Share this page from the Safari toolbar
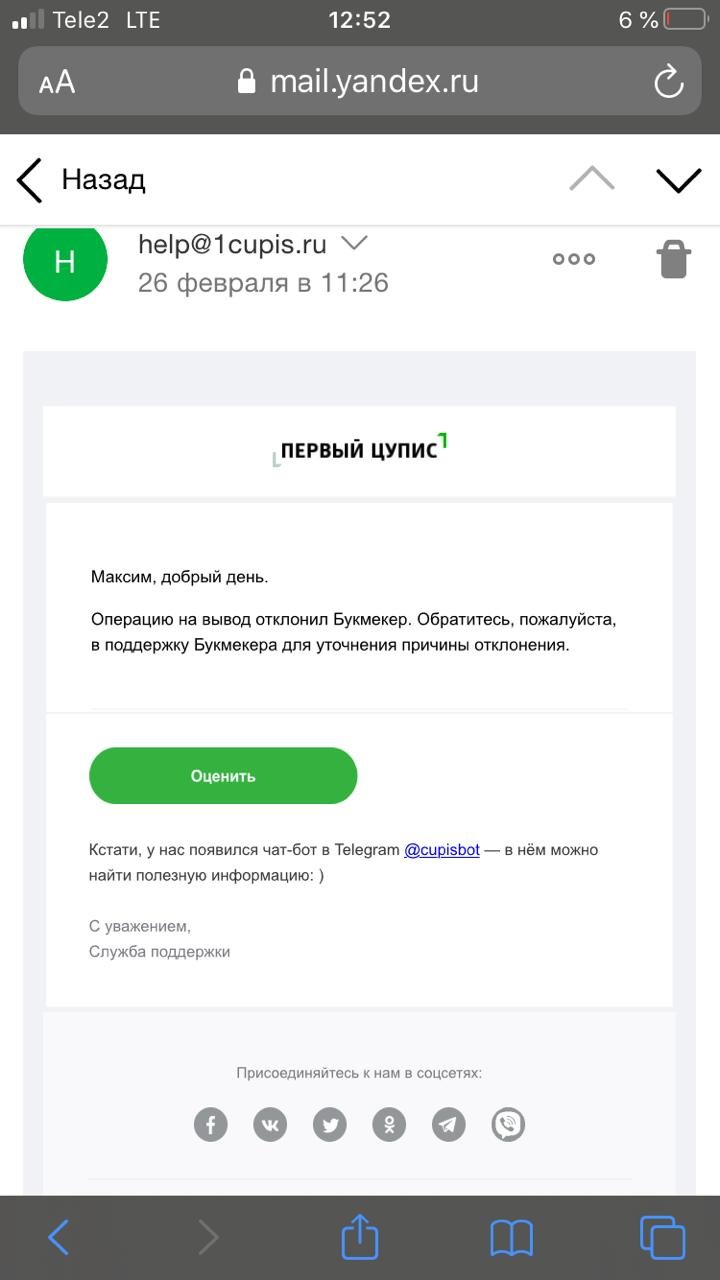The image size is (720, 1280). (360, 1238)
